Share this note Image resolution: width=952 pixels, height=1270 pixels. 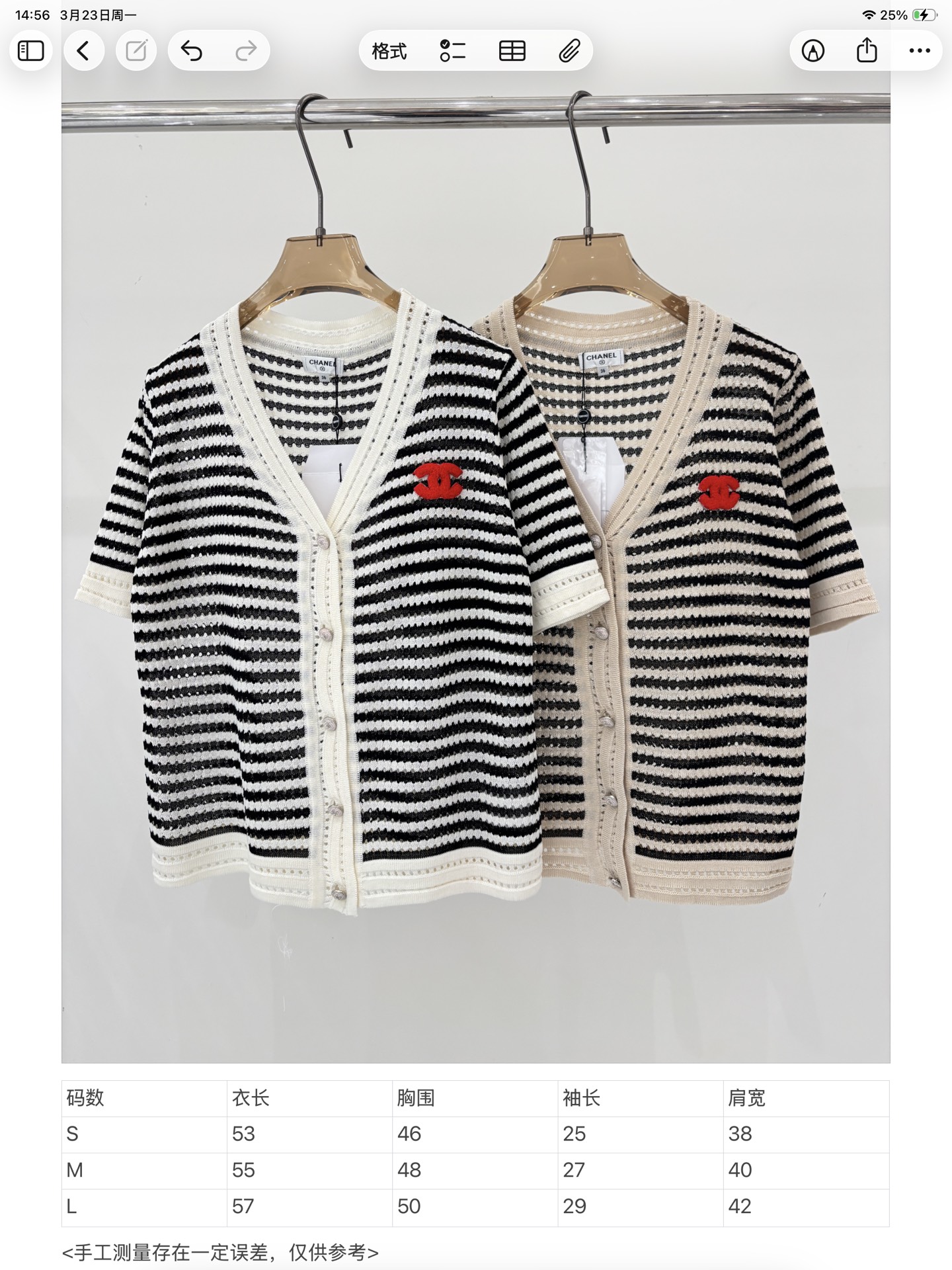(867, 51)
